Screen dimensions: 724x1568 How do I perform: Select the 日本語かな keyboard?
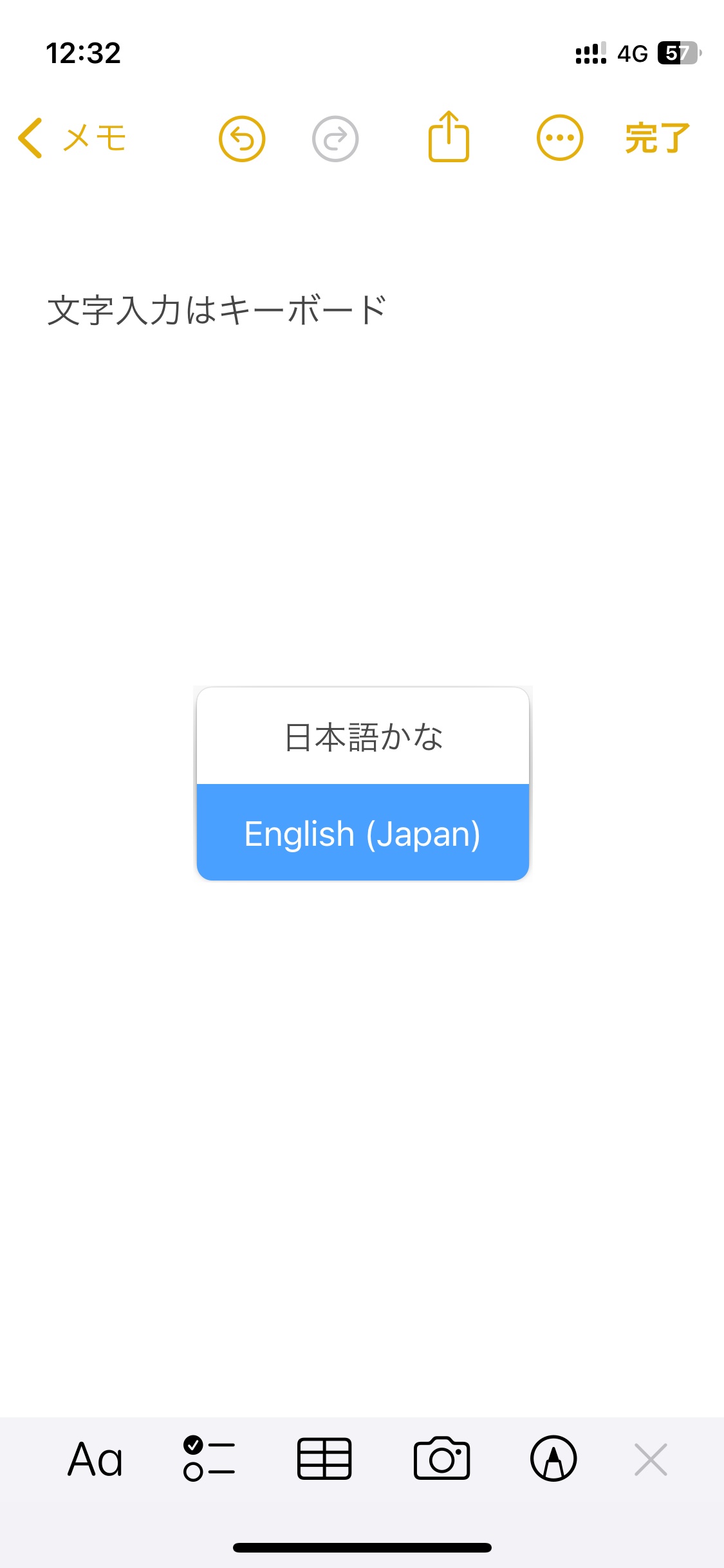coord(363,736)
